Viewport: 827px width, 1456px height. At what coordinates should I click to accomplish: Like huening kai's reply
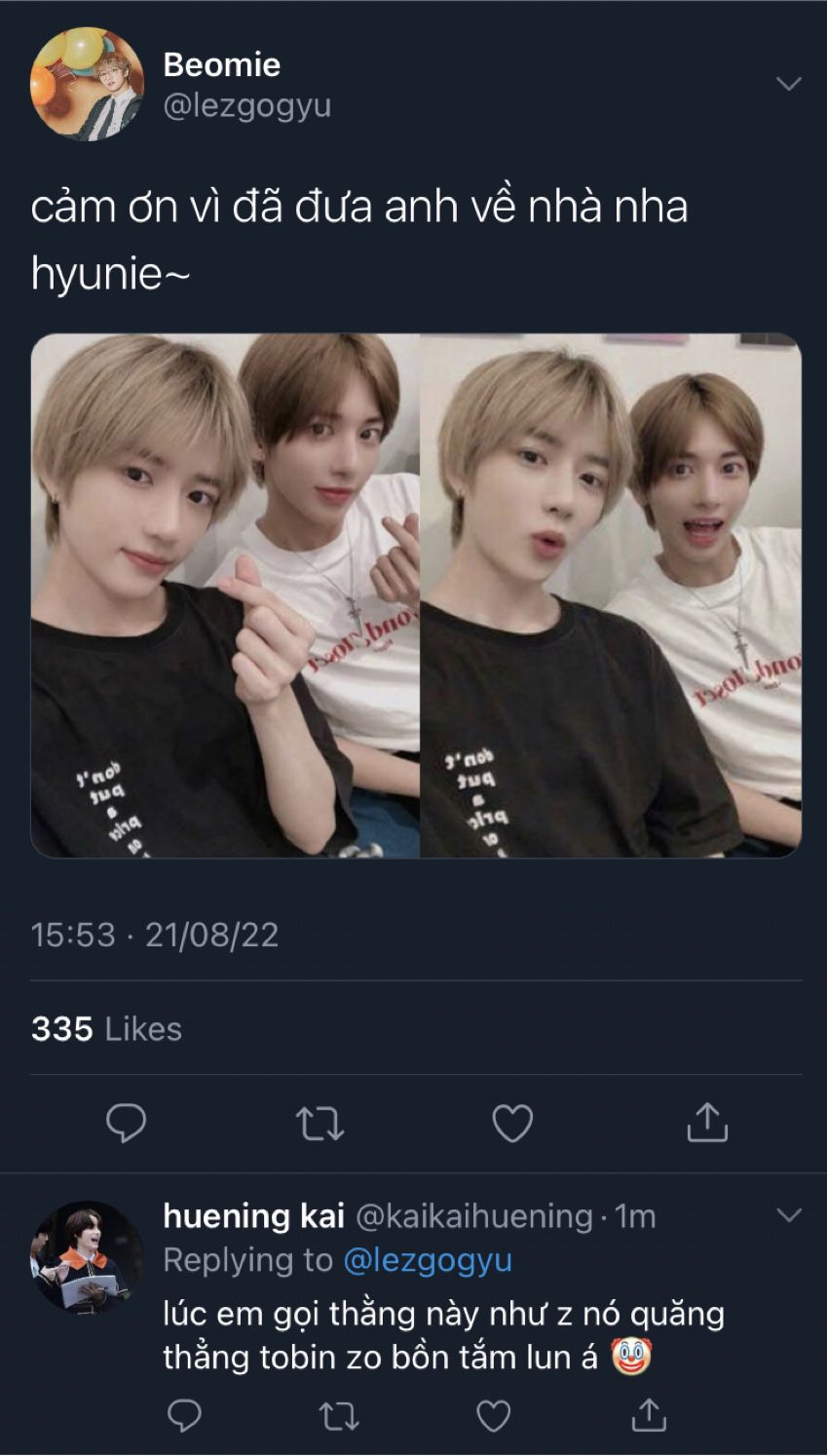pyautogui.click(x=493, y=1416)
